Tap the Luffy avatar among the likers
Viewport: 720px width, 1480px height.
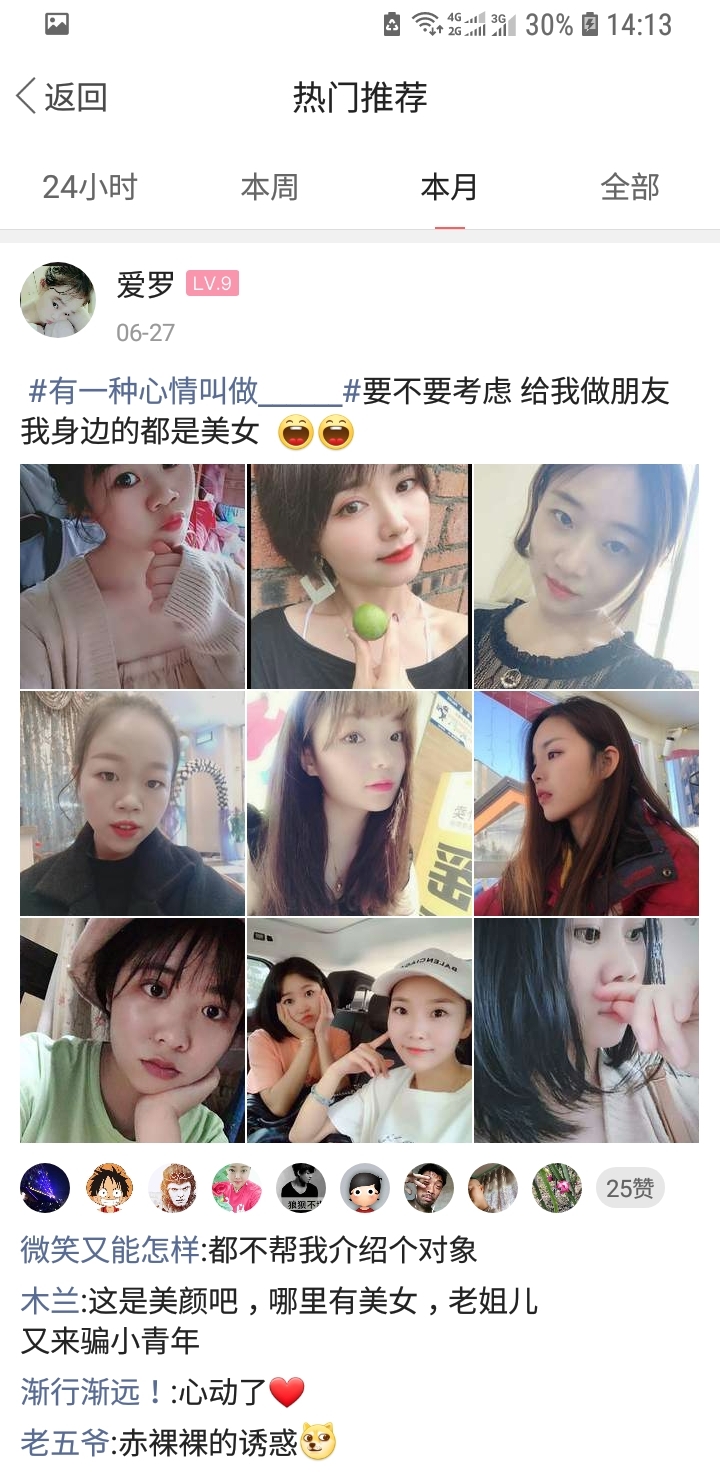[x=109, y=1188]
